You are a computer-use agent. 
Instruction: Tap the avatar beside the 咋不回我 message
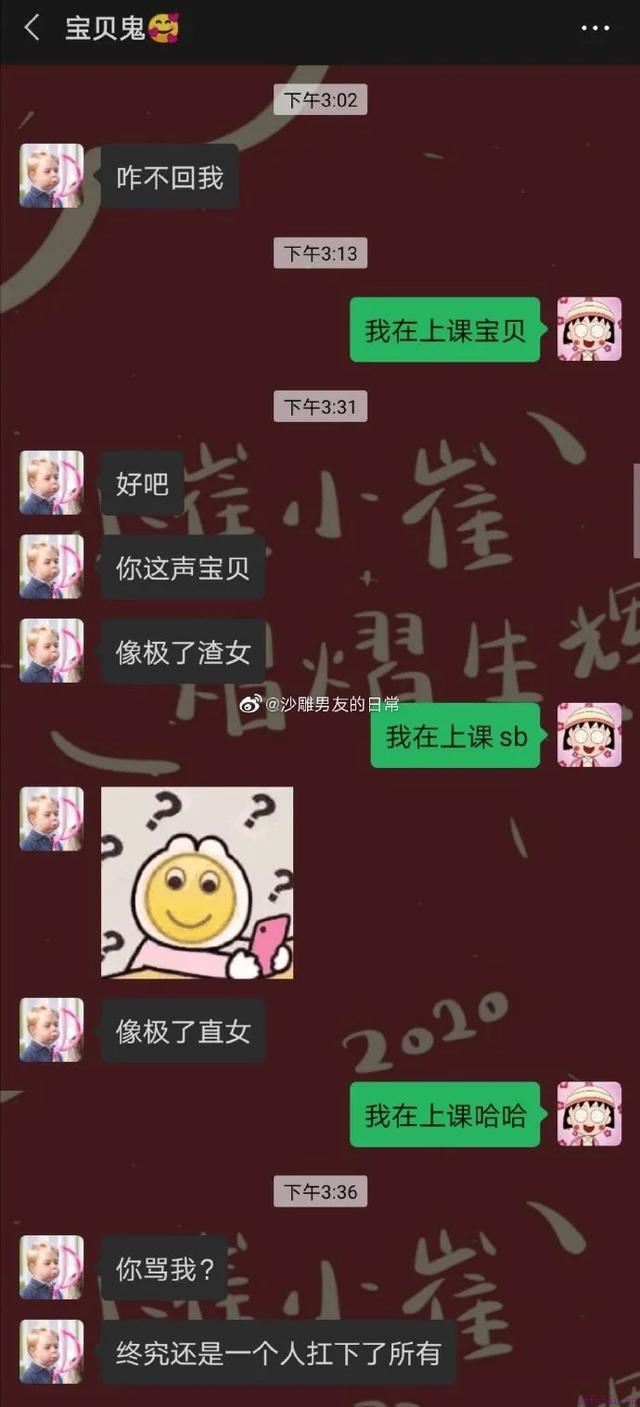click(x=51, y=176)
